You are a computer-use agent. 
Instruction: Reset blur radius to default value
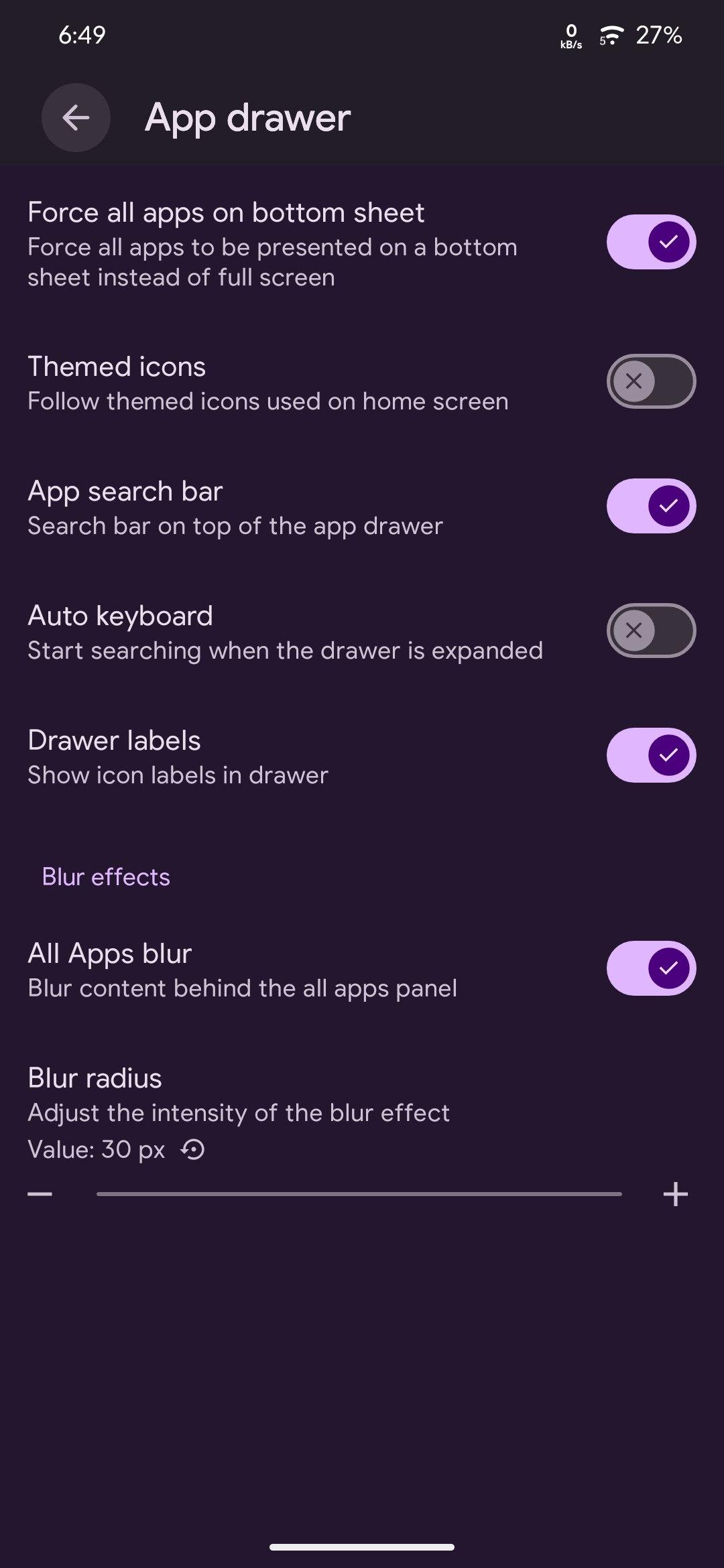click(193, 1150)
